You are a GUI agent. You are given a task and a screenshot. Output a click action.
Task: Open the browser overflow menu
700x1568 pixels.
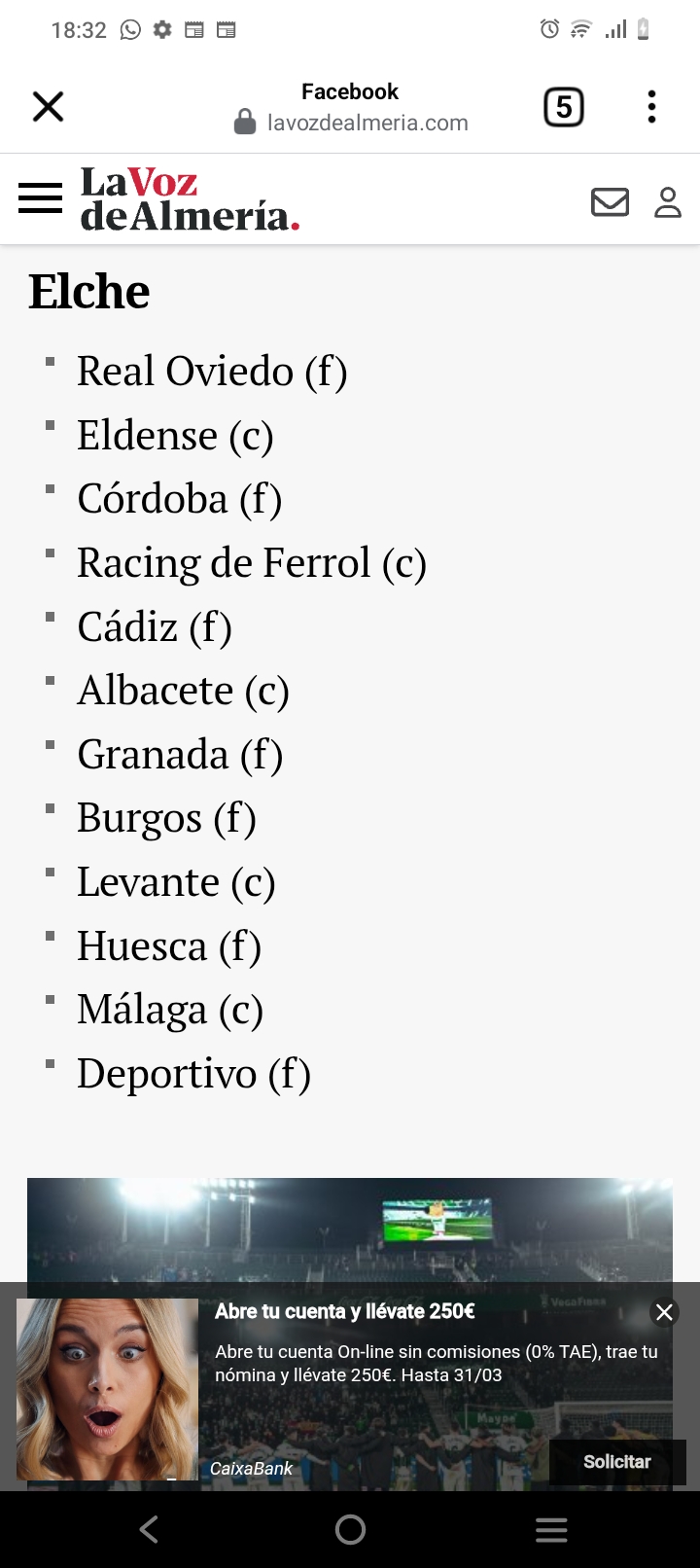[651, 106]
